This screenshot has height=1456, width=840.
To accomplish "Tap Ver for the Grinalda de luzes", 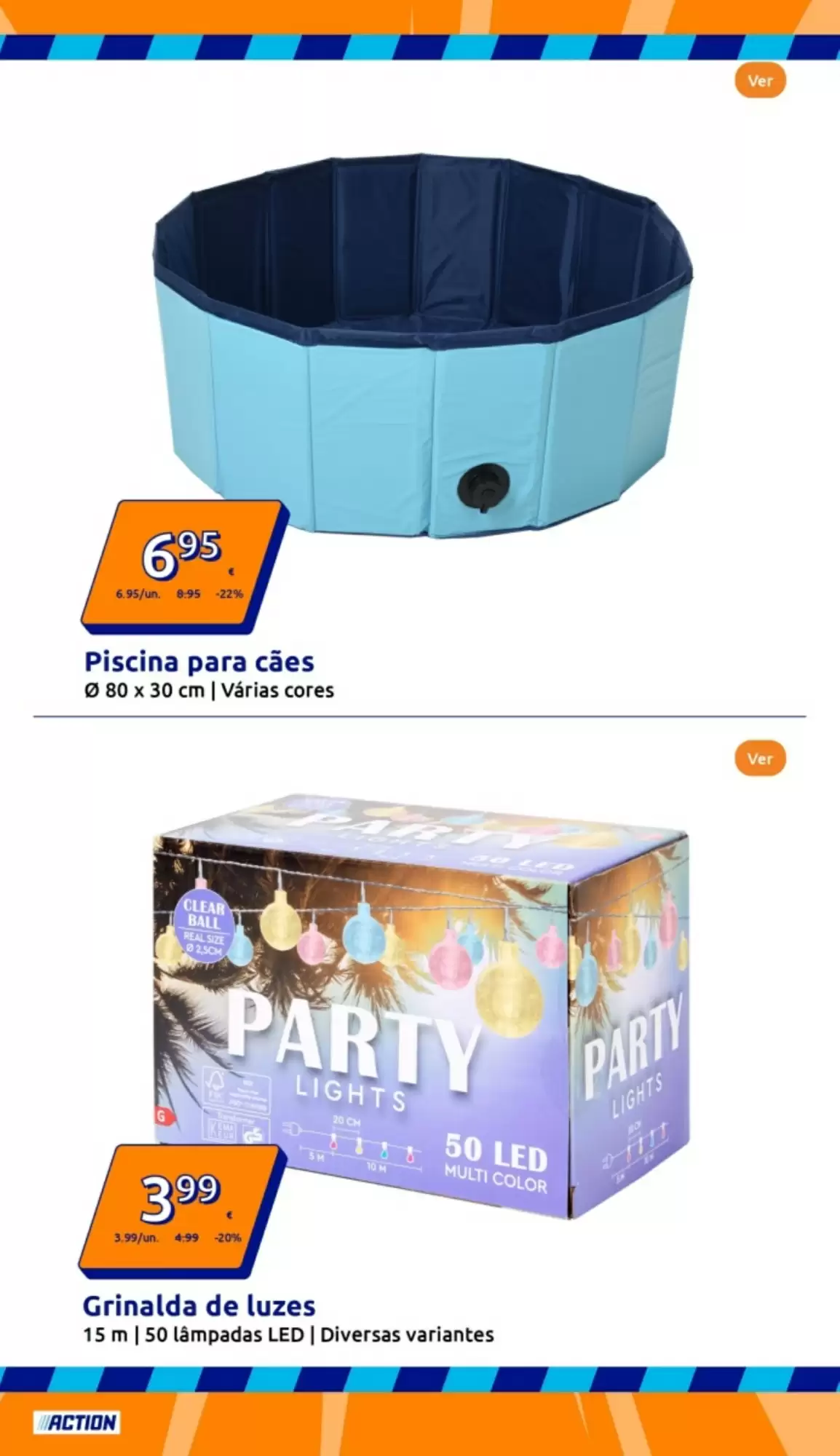I will (x=759, y=759).
